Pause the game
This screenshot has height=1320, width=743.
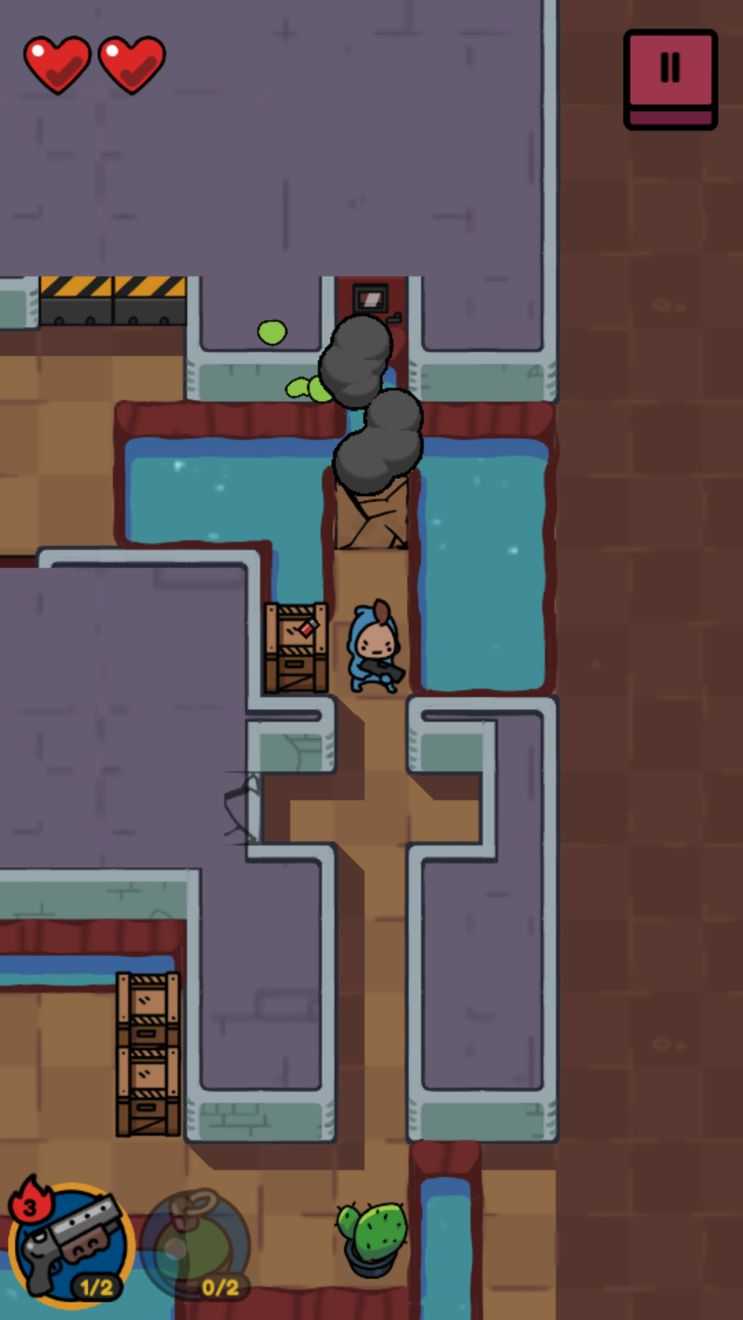coord(670,77)
